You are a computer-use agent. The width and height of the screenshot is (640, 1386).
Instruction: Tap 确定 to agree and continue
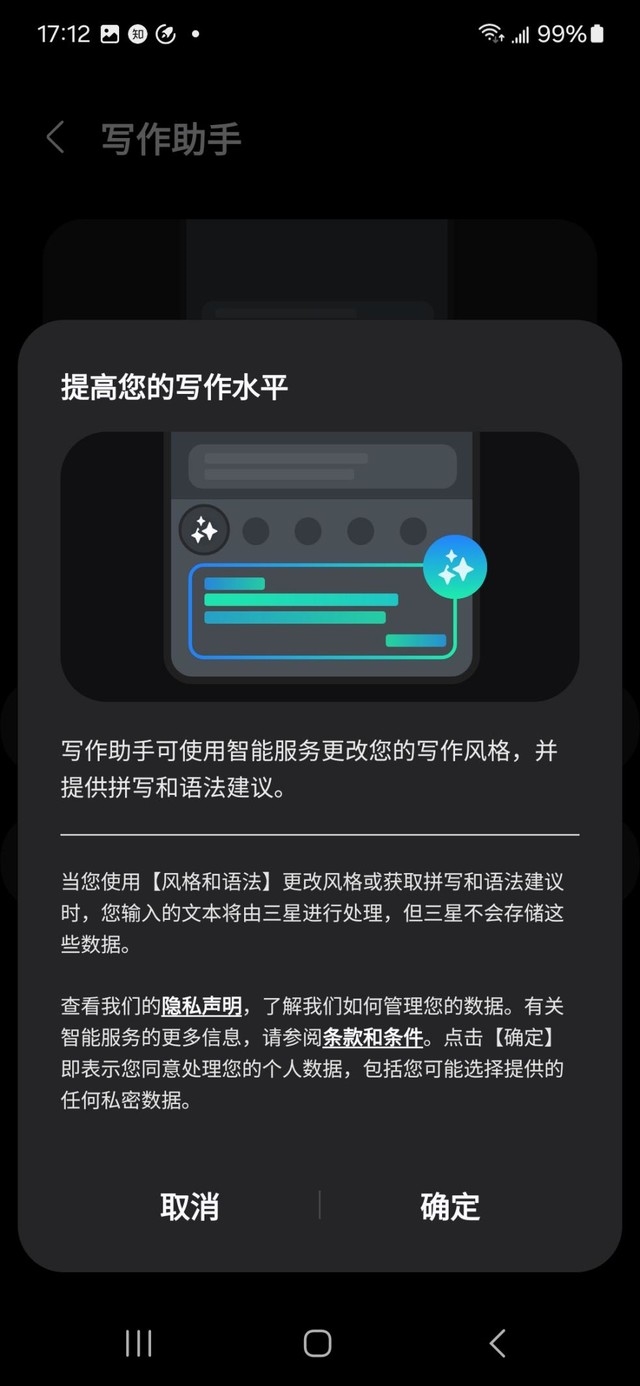point(450,1206)
